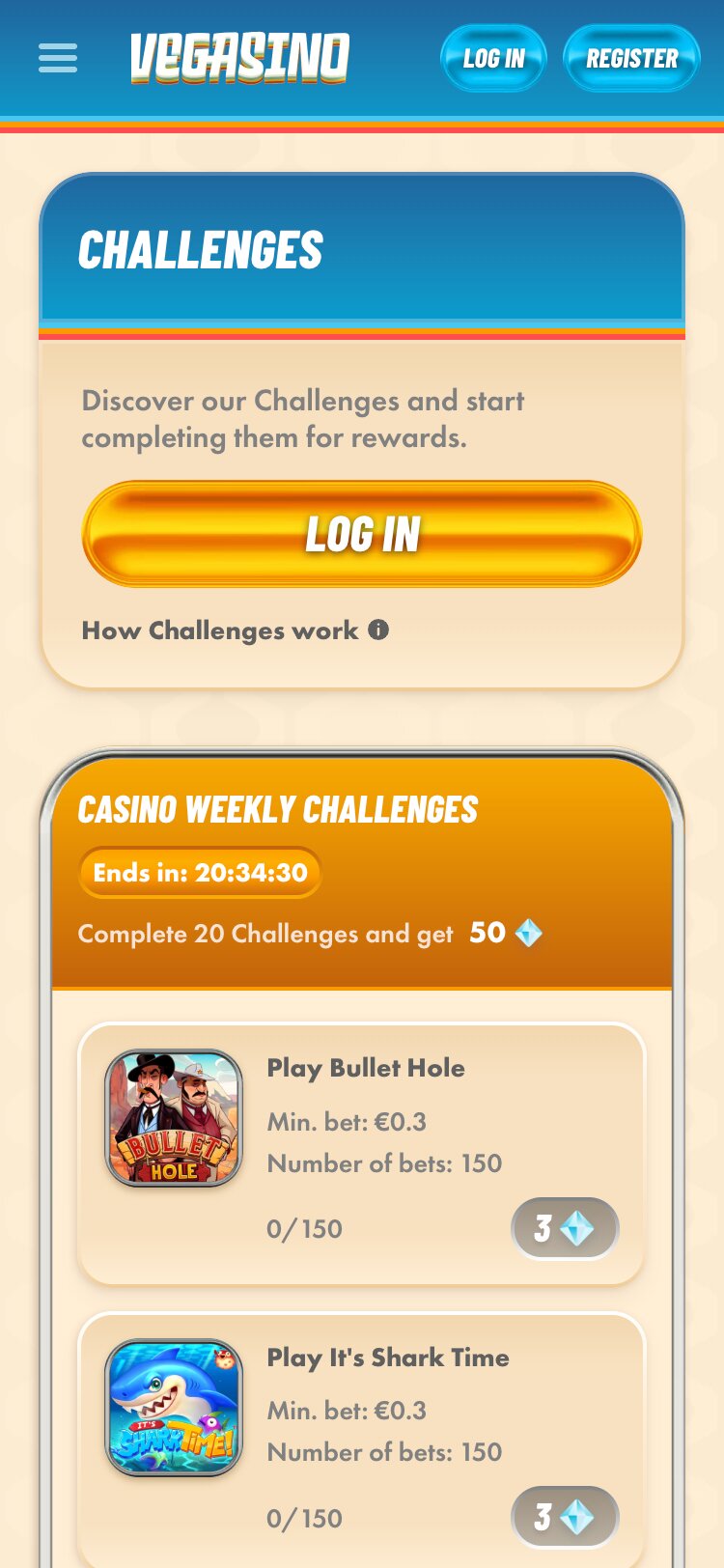
Task: Tap the large yellow Log In button
Action: point(362,534)
